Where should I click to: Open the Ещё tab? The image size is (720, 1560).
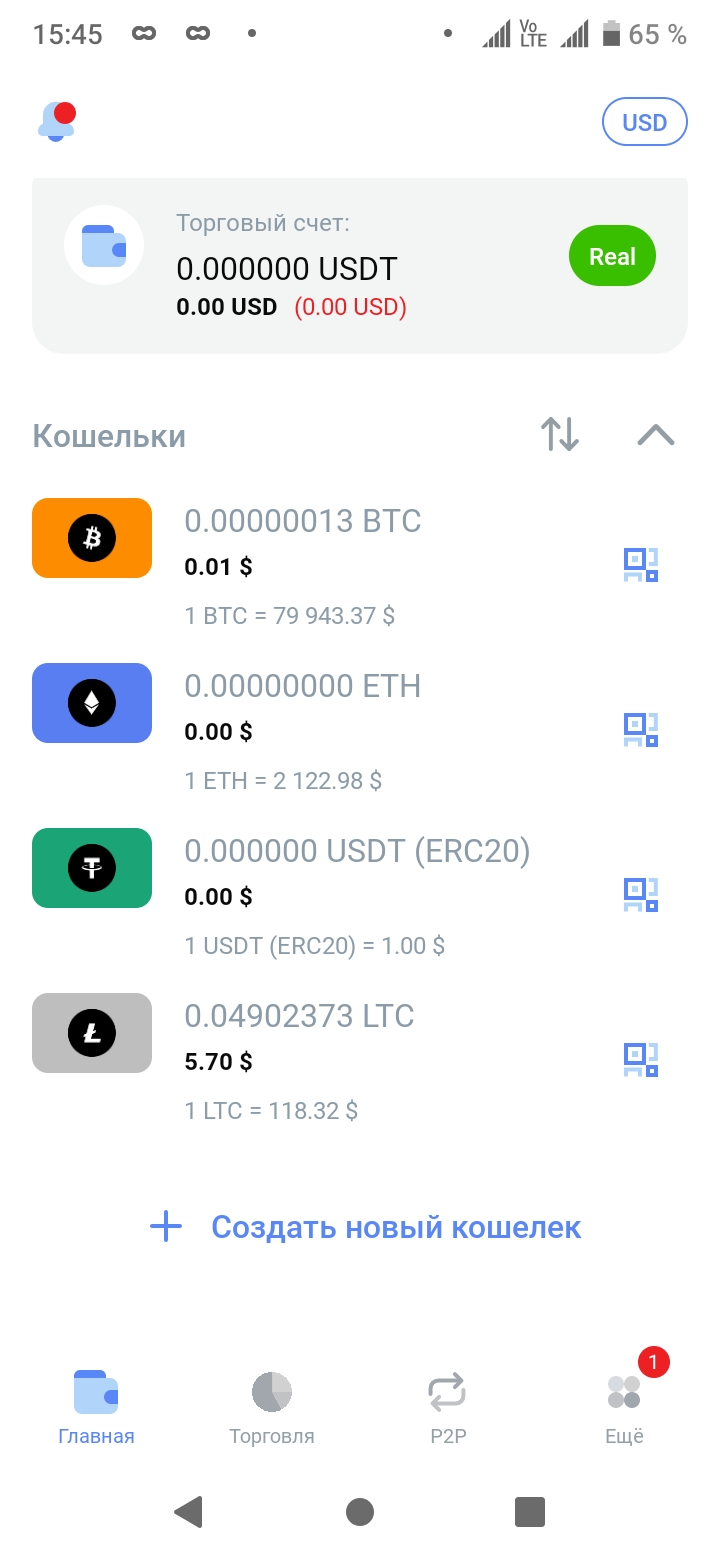pyautogui.click(x=625, y=1407)
